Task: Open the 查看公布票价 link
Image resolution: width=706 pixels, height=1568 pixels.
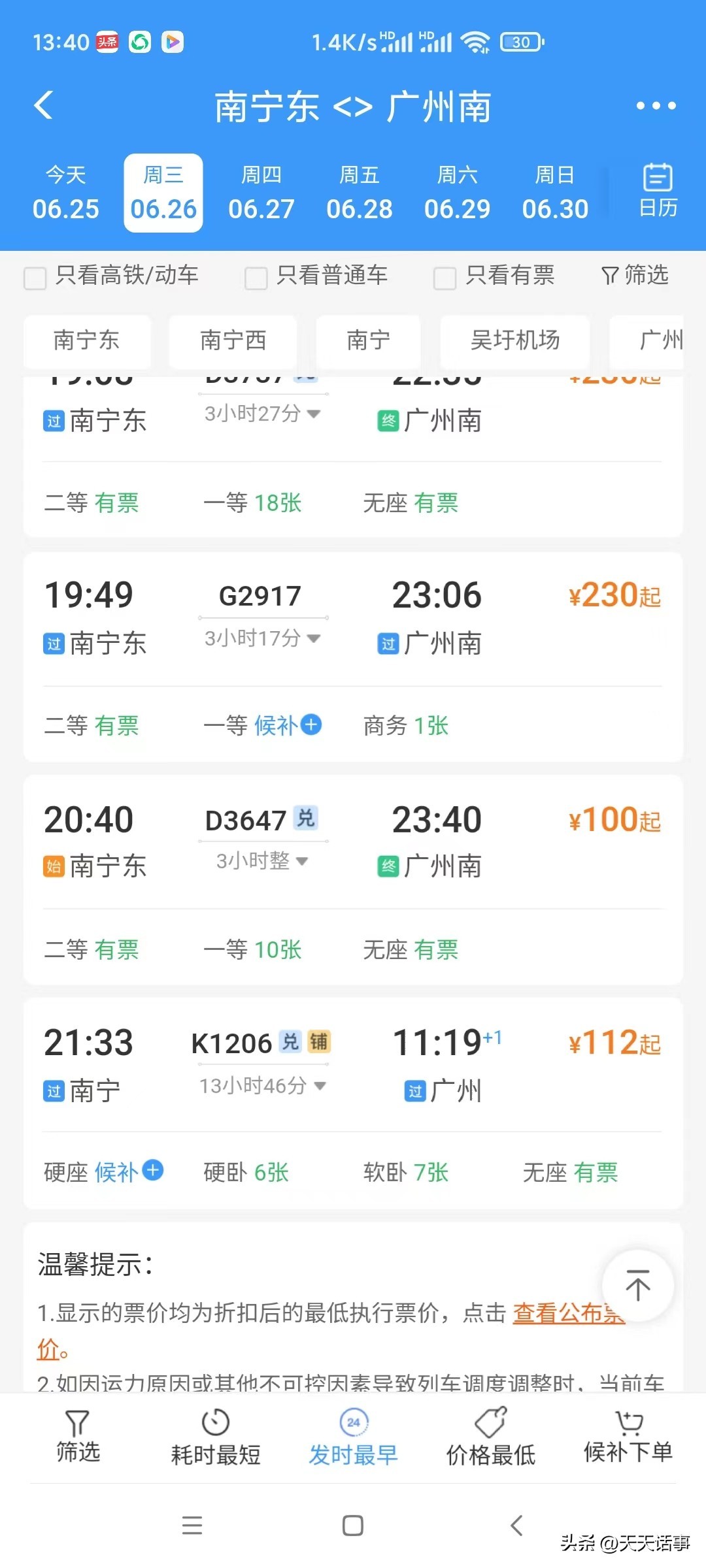Action: pyautogui.click(x=567, y=1313)
